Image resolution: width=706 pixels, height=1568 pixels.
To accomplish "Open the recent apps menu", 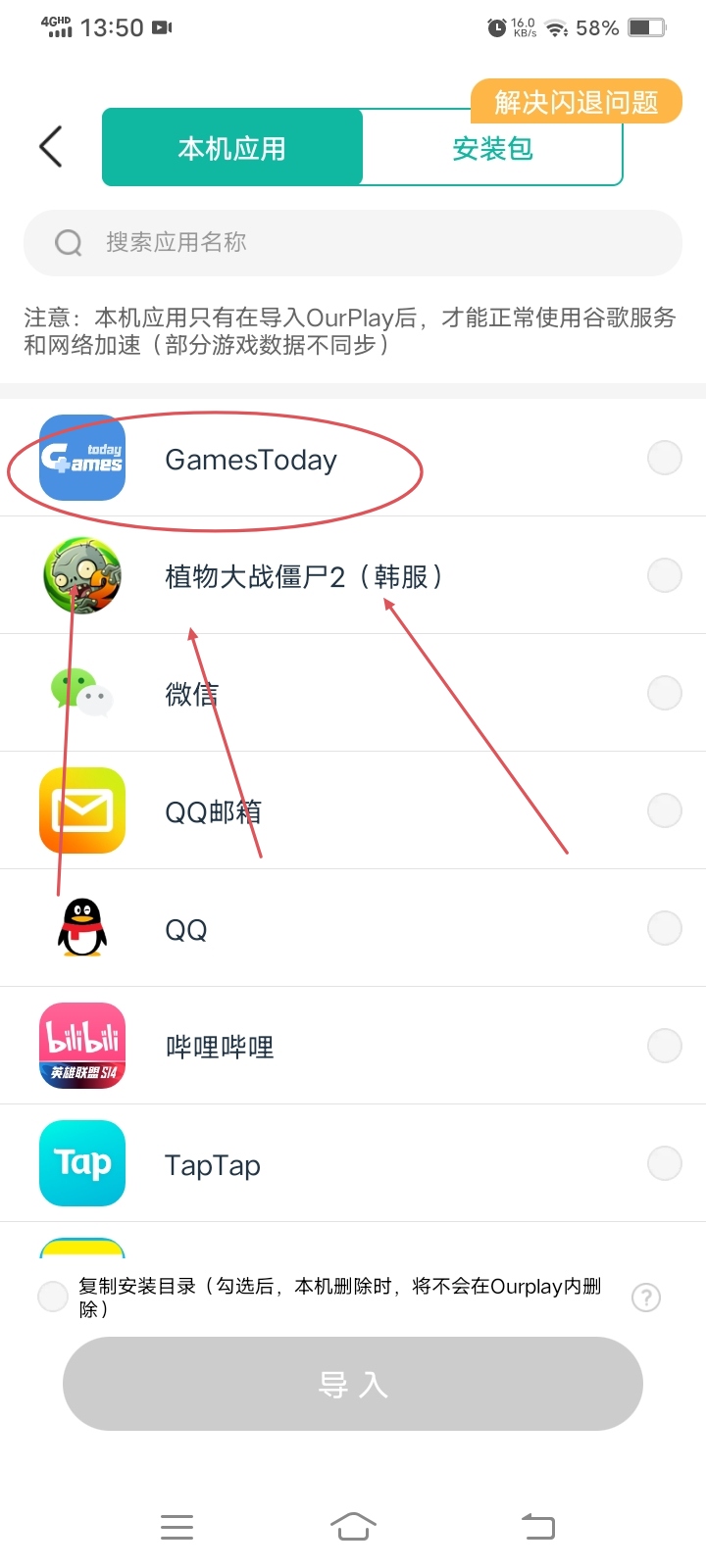I will coord(176,1526).
